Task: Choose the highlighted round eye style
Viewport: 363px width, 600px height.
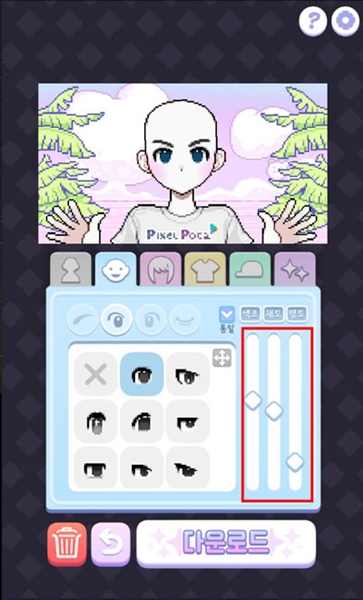Action: [142, 374]
